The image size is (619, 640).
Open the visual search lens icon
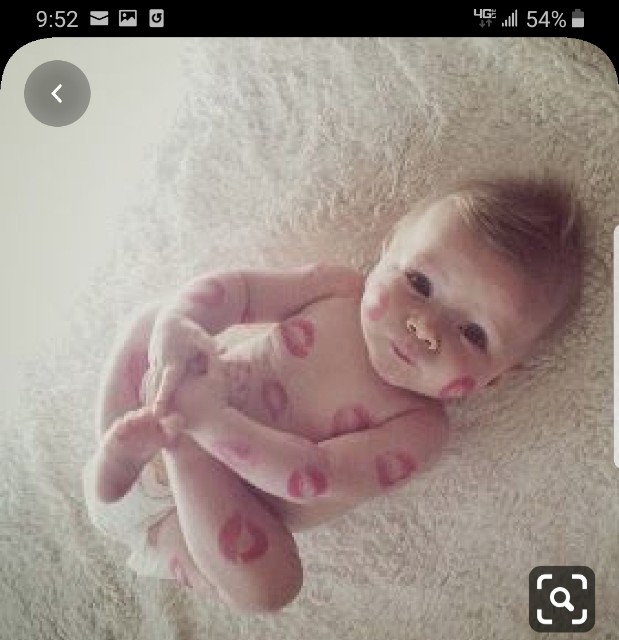tap(562, 599)
